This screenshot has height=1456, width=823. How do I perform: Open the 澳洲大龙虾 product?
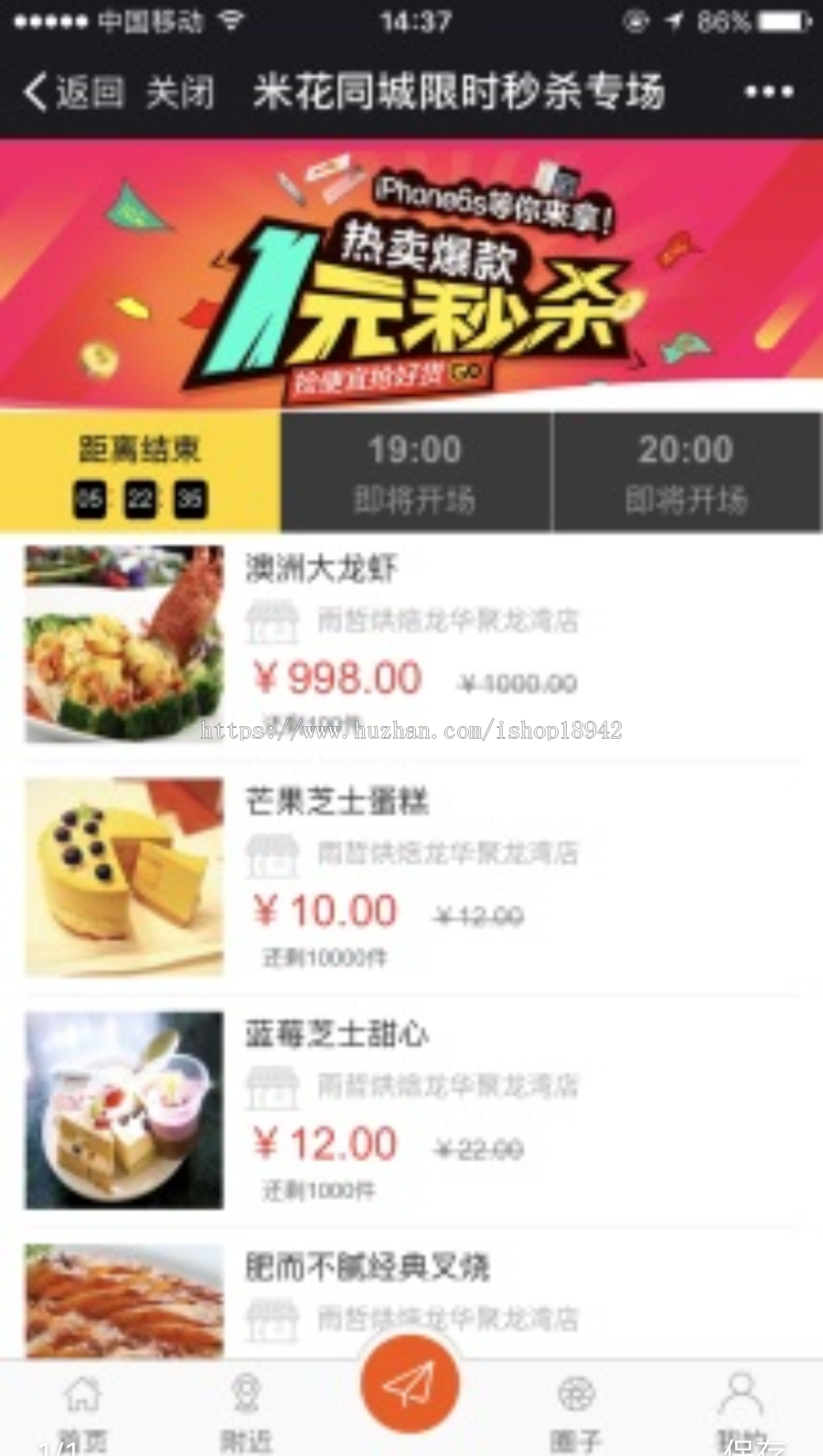click(x=411, y=646)
